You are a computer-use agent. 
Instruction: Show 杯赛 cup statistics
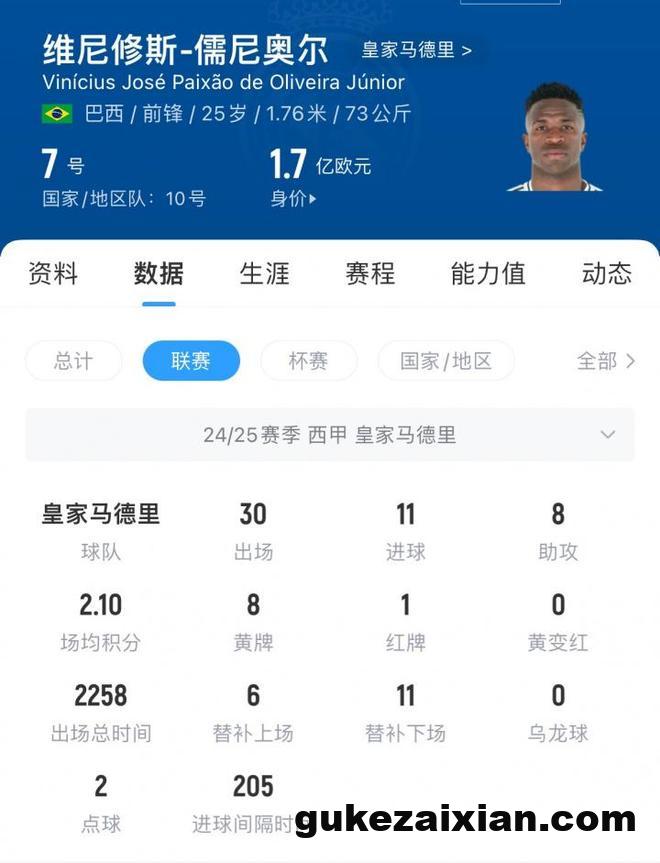(308, 361)
